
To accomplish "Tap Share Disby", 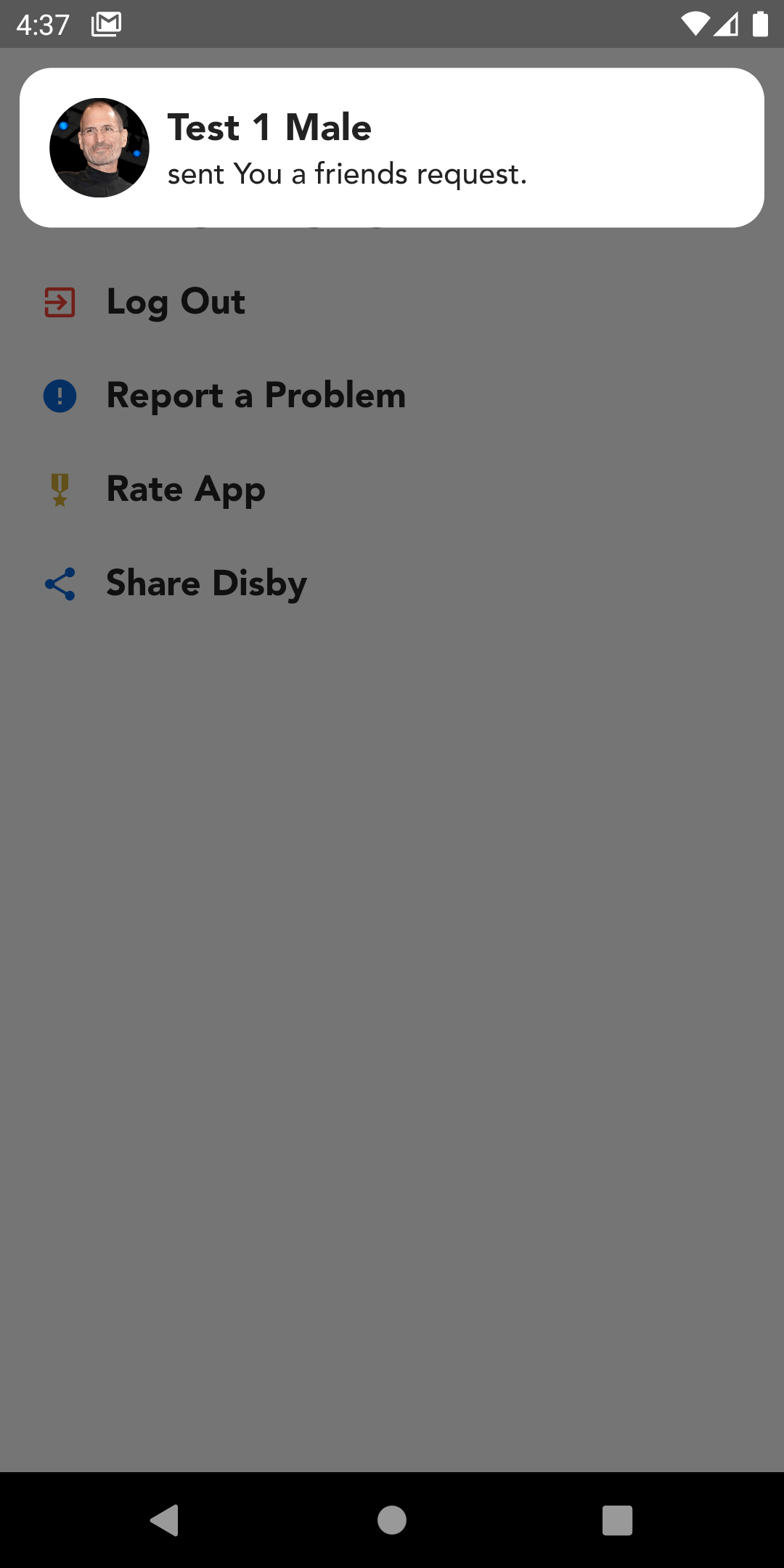I will (x=206, y=583).
